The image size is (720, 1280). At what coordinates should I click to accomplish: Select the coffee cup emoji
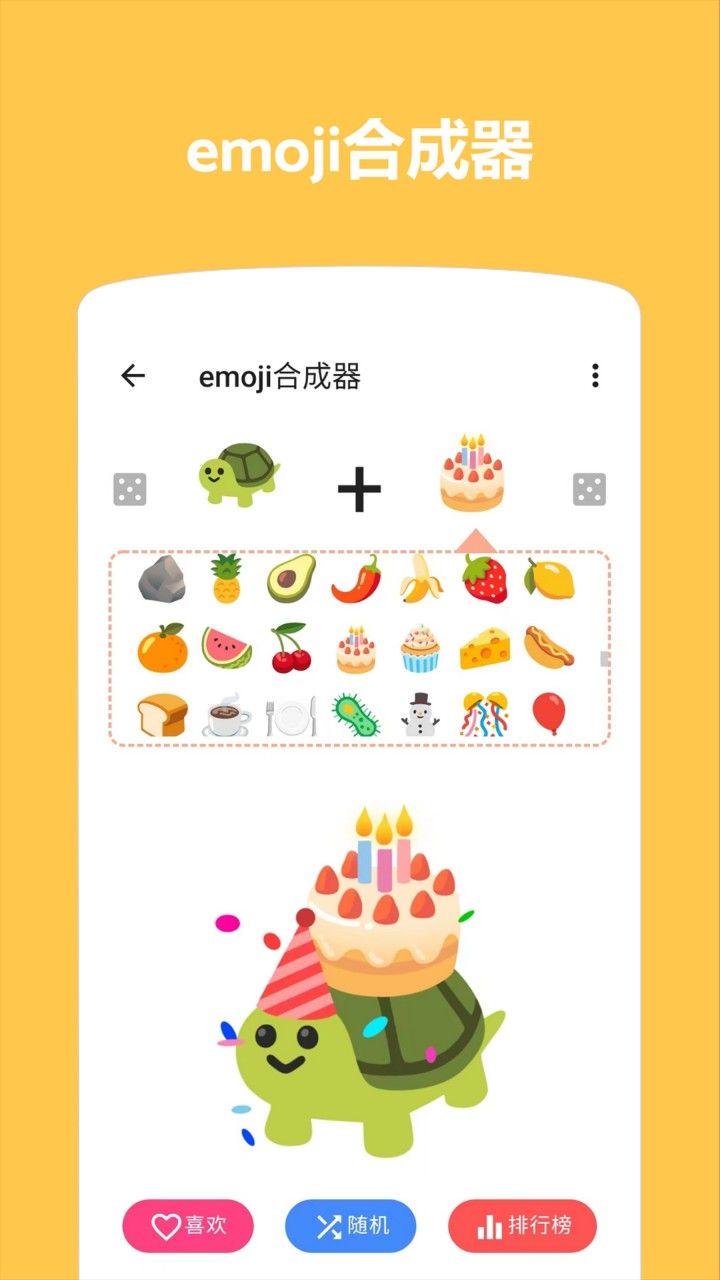click(x=227, y=714)
